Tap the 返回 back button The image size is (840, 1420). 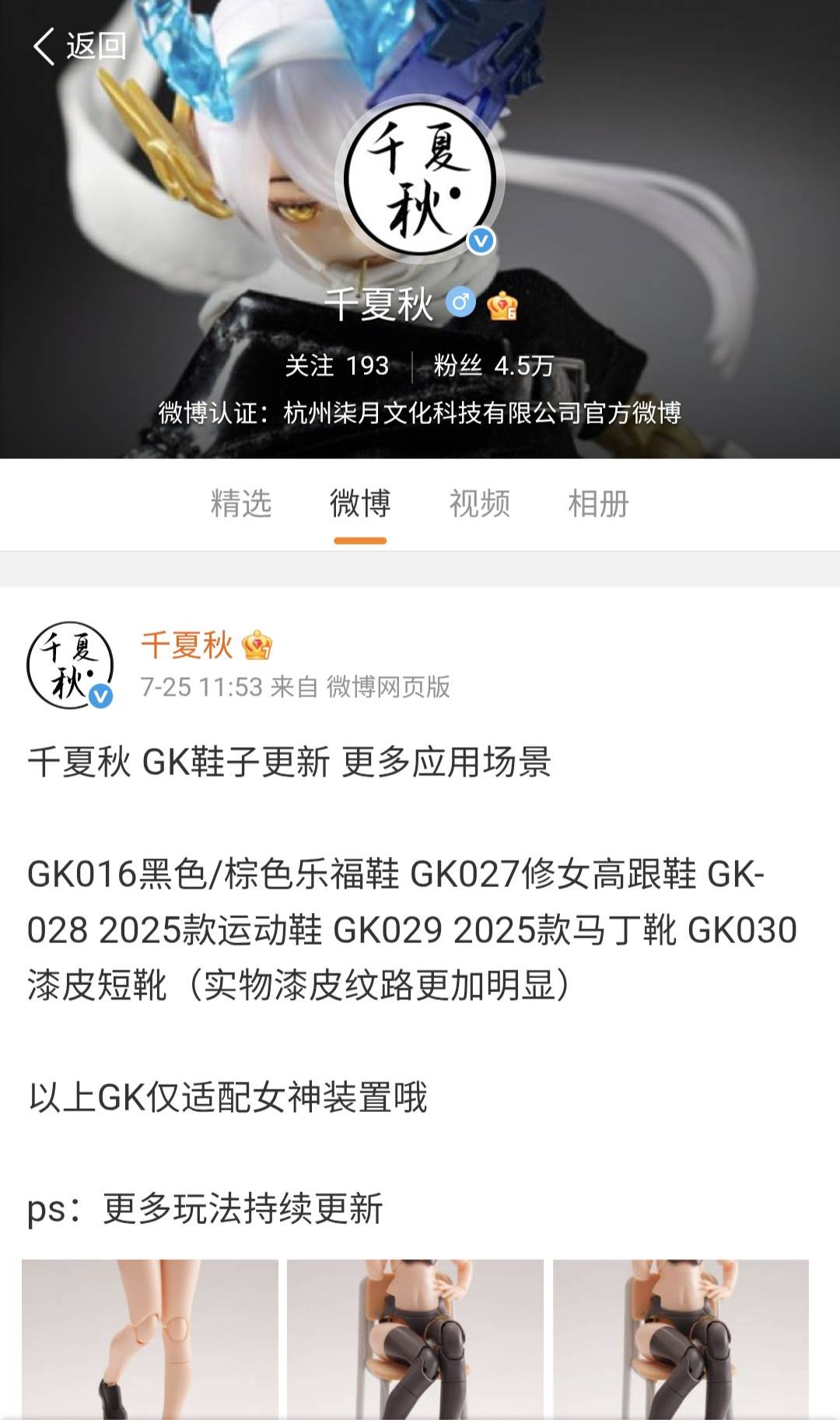79,47
